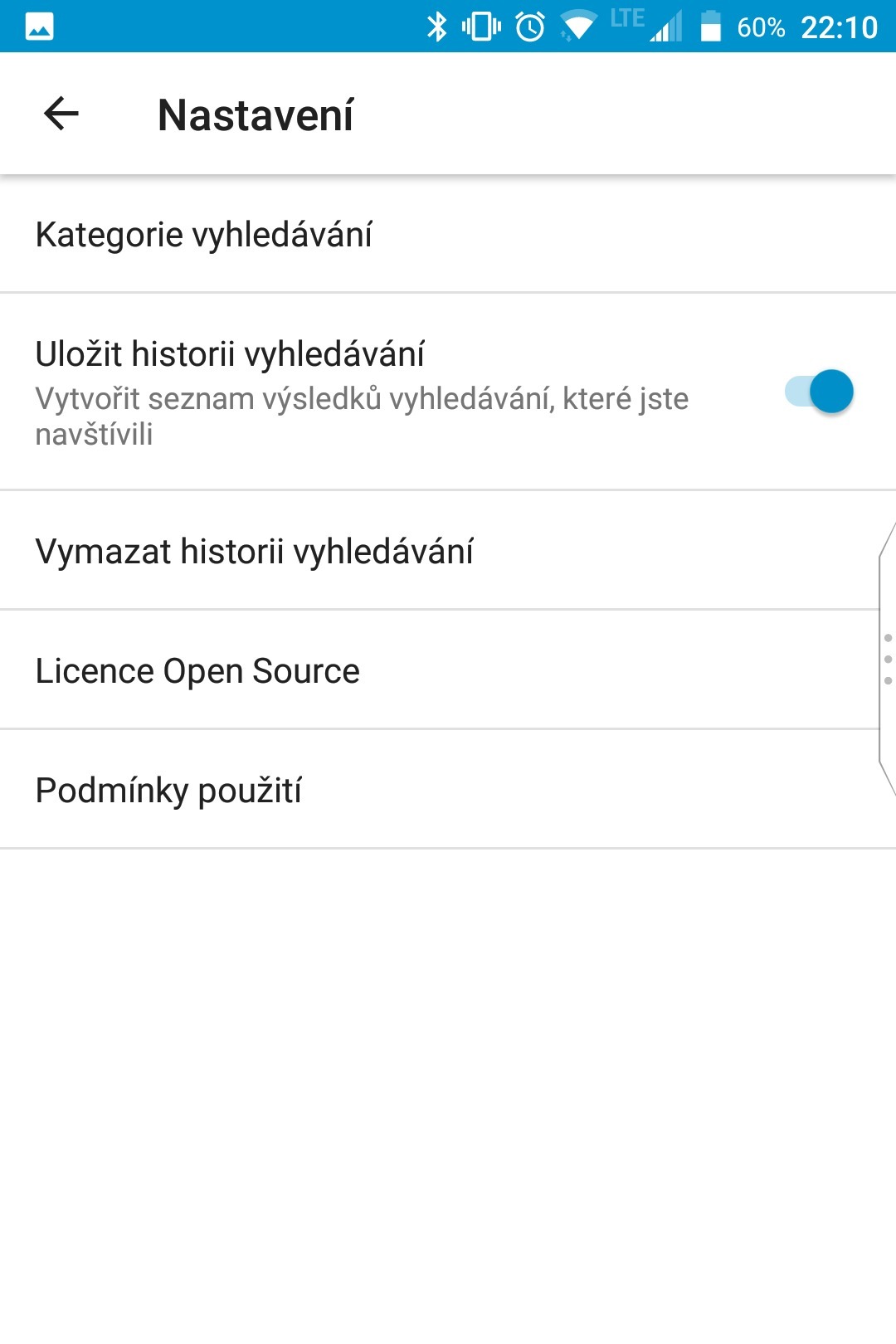Tap the alarm clock status icon
896x1344 pixels.
(x=529, y=26)
